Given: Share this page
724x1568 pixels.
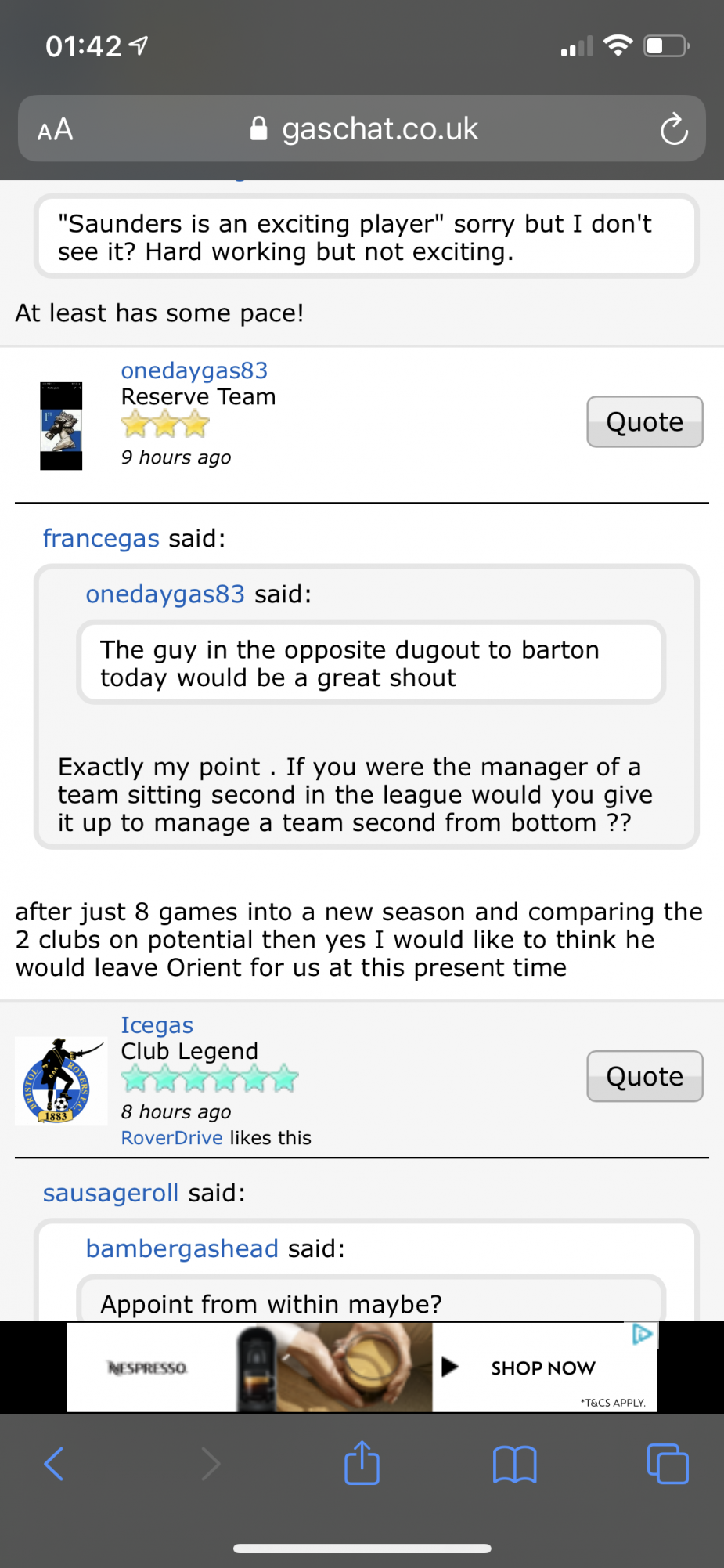Looking at the screenshot, I should point(362,1463).
